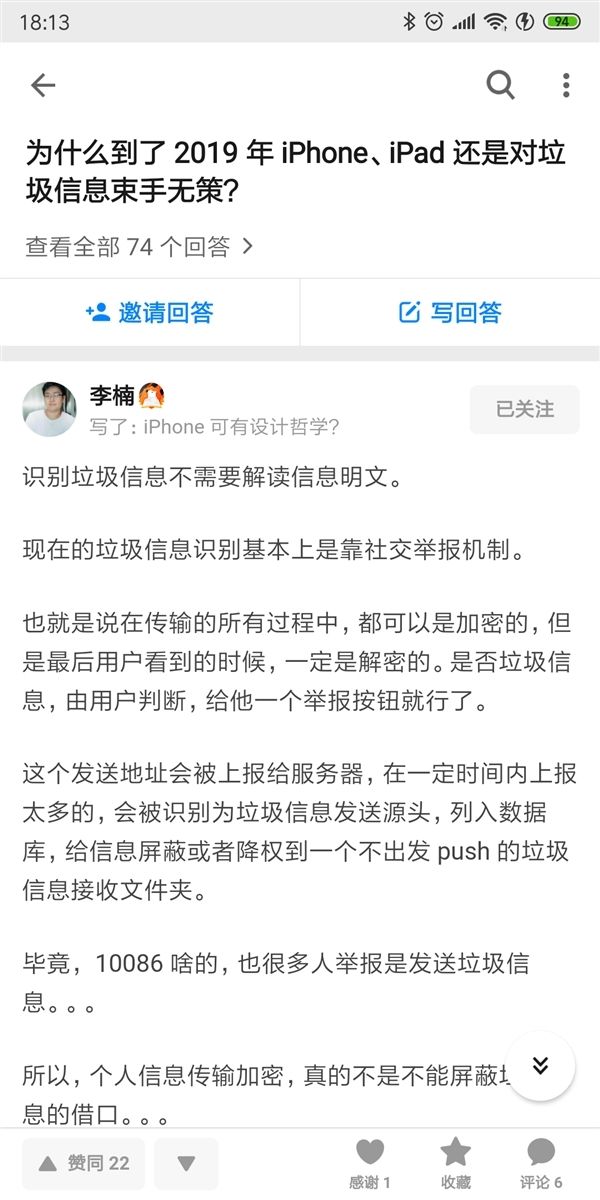This screenshot has height=1200, width=600.
Task: Open search with the magnifier icon
Action: pyautogui.click(x=501, y=86)
